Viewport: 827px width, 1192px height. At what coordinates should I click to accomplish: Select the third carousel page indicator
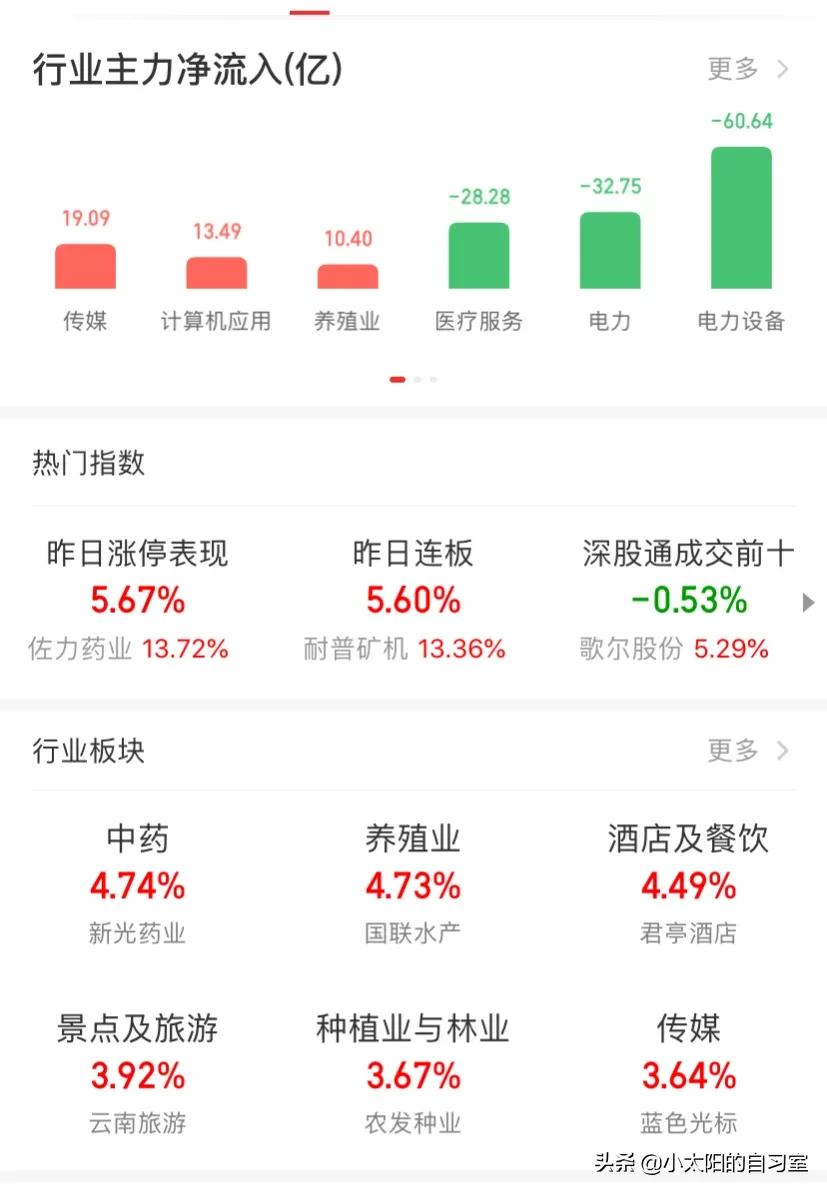point(432,380)
